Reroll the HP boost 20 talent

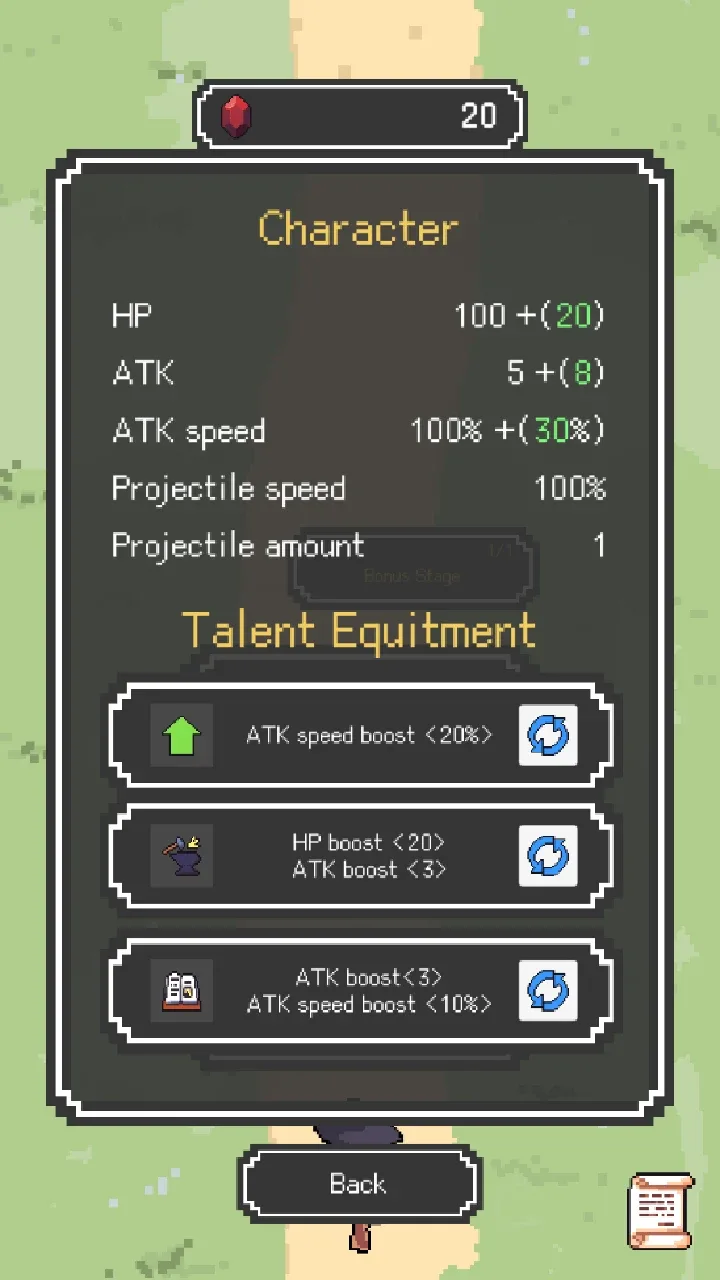pos(548,856)
